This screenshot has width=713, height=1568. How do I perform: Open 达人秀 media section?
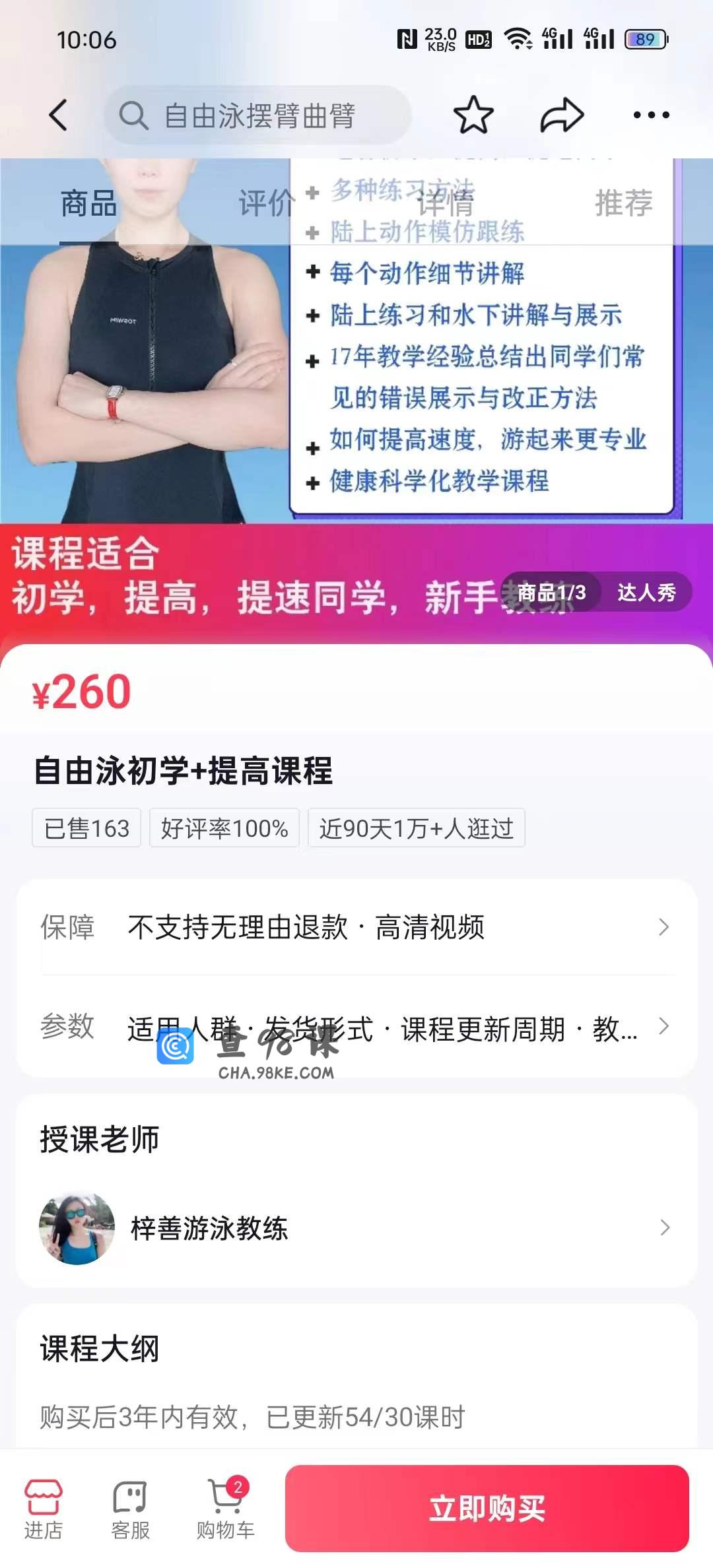tap(646, 592)
